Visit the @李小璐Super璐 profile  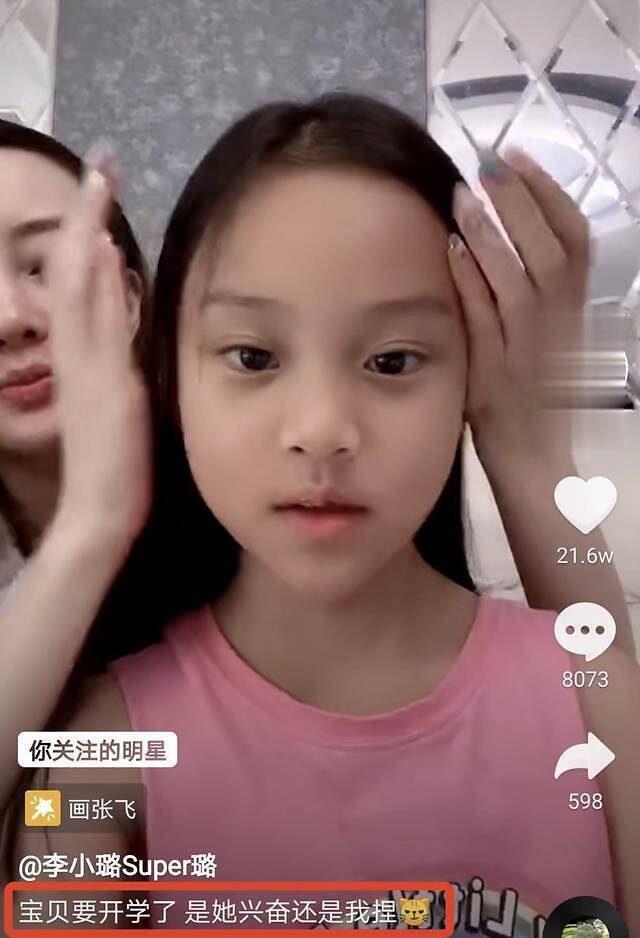pyautogui.click(x=117, y=865)
